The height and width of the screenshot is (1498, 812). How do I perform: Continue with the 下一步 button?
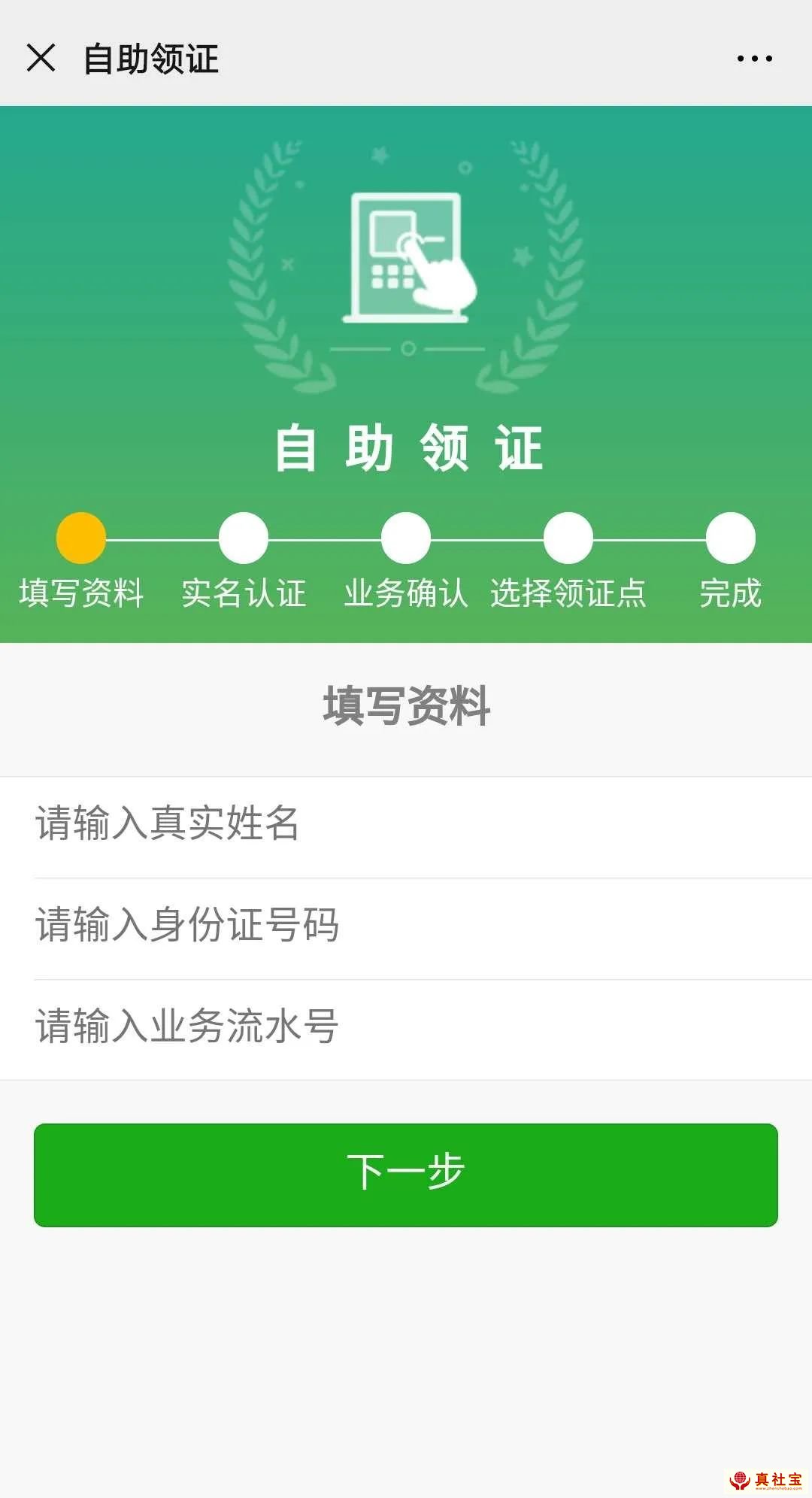click(x=406, y=1175)
